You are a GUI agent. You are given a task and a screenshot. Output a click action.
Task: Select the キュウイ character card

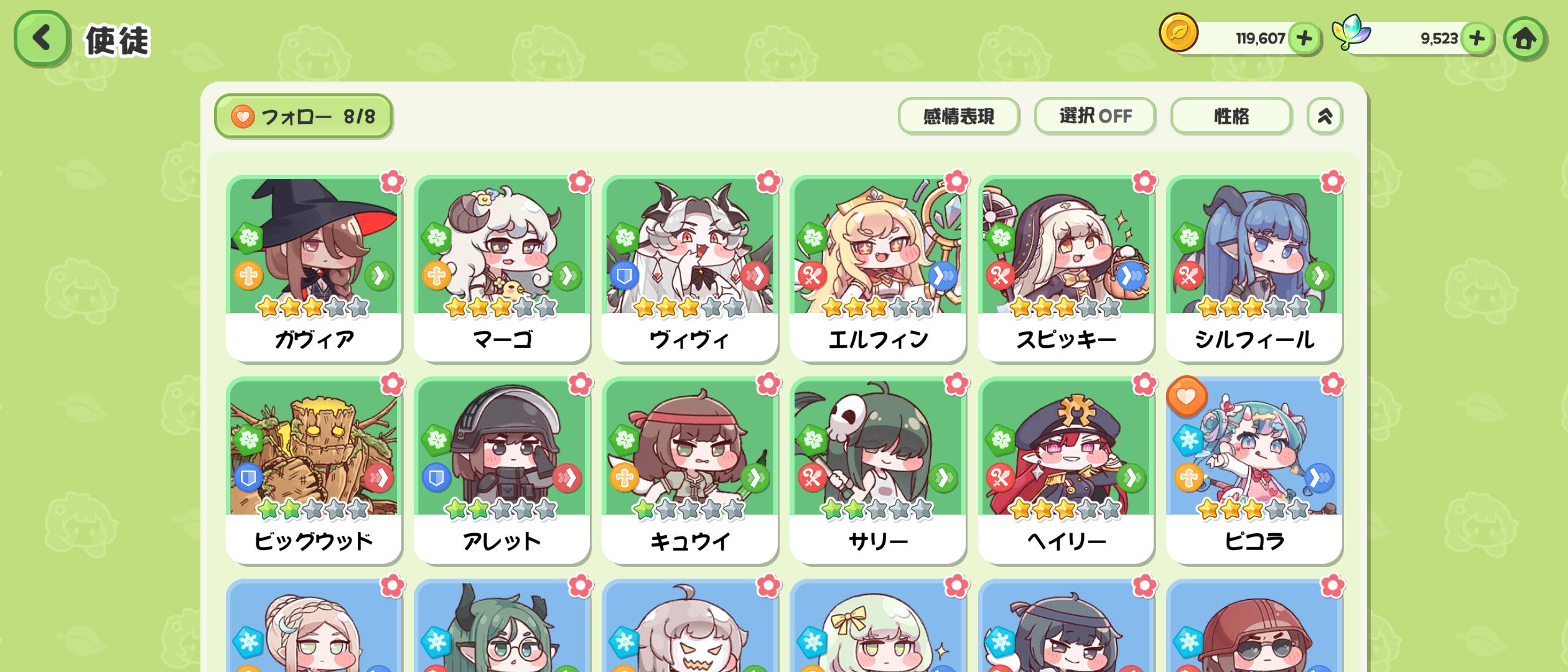[x=689, y=470]
